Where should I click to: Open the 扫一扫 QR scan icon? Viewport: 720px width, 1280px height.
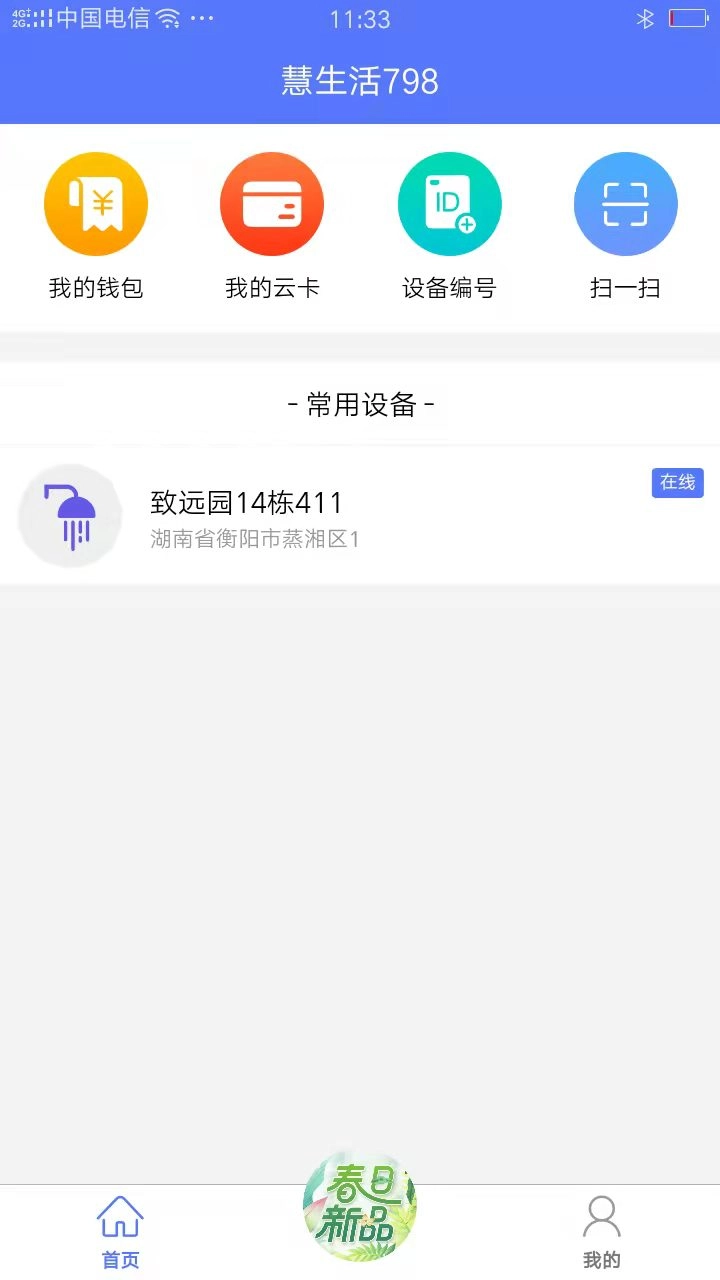coord(625,203)
